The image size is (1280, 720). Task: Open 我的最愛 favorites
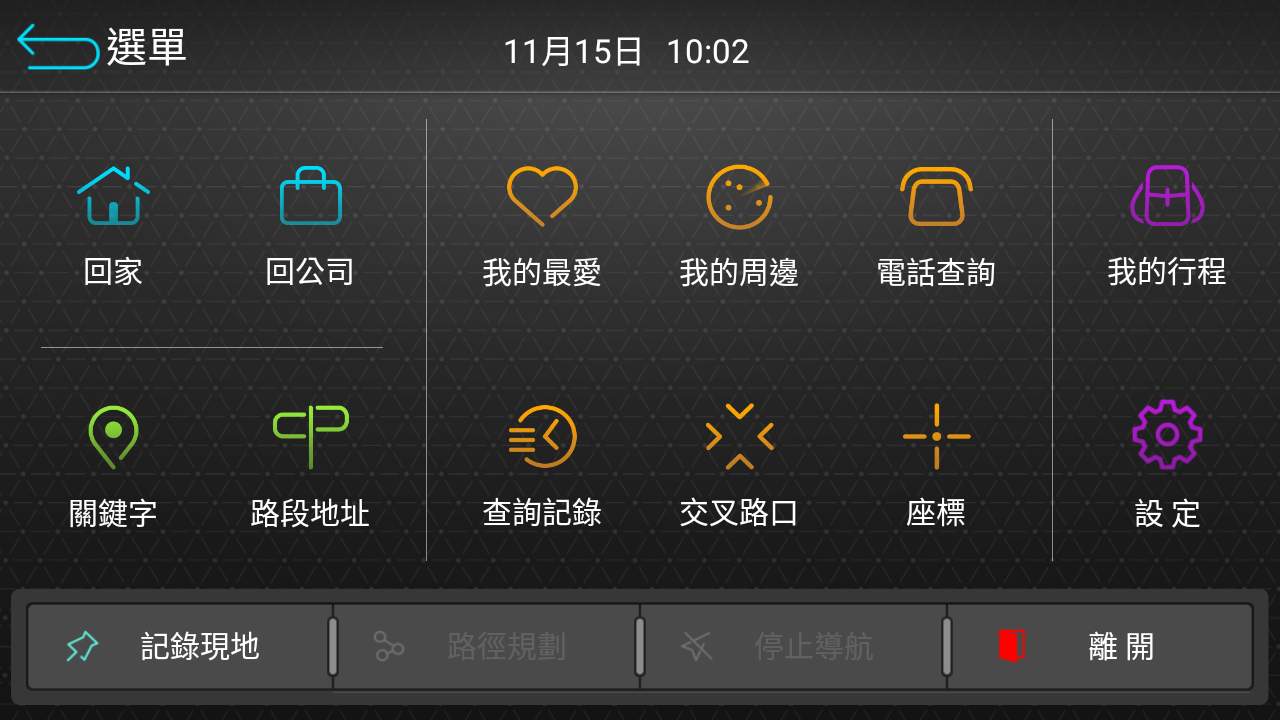pyautogui.click(x=541, y=225)
